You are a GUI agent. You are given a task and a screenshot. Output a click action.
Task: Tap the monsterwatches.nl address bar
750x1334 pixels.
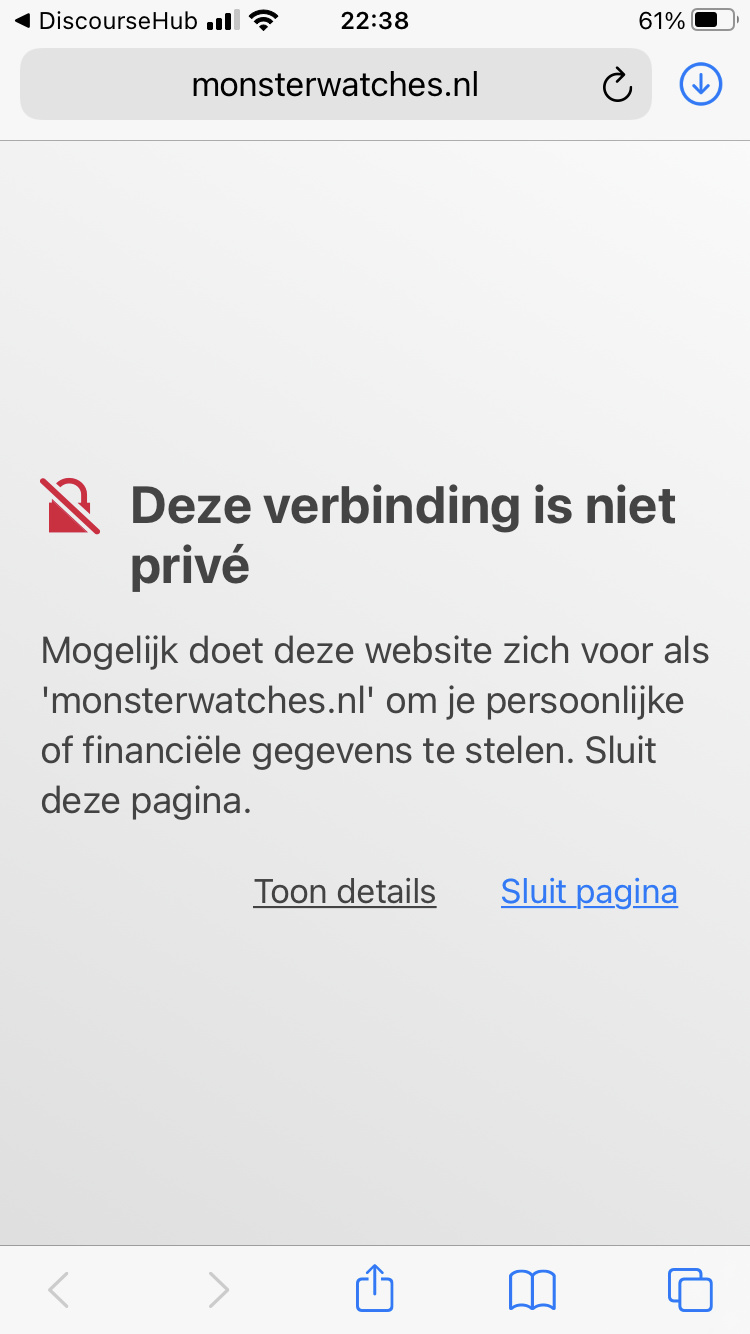click(x=335, y=85)
